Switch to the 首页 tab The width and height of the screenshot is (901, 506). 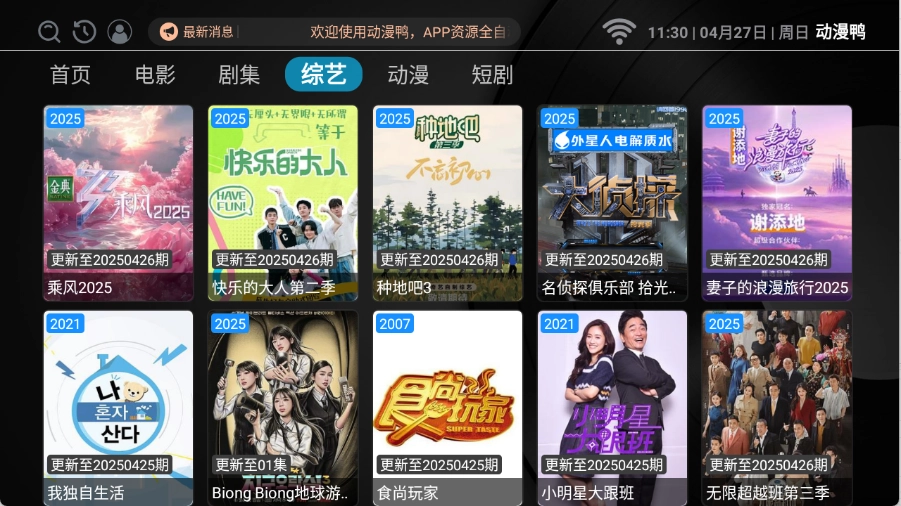pos(70,75)
